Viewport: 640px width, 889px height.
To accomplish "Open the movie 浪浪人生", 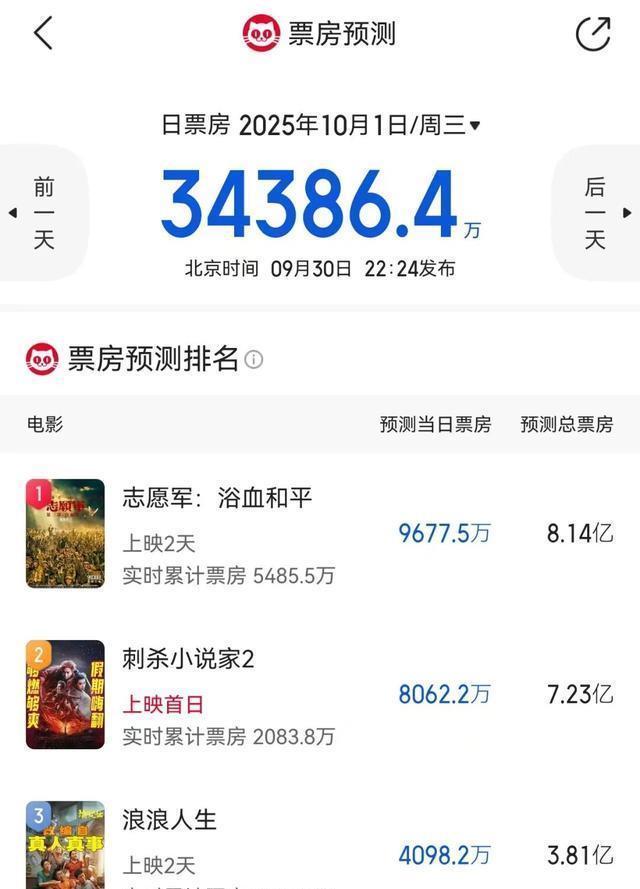I will point(169,820).
